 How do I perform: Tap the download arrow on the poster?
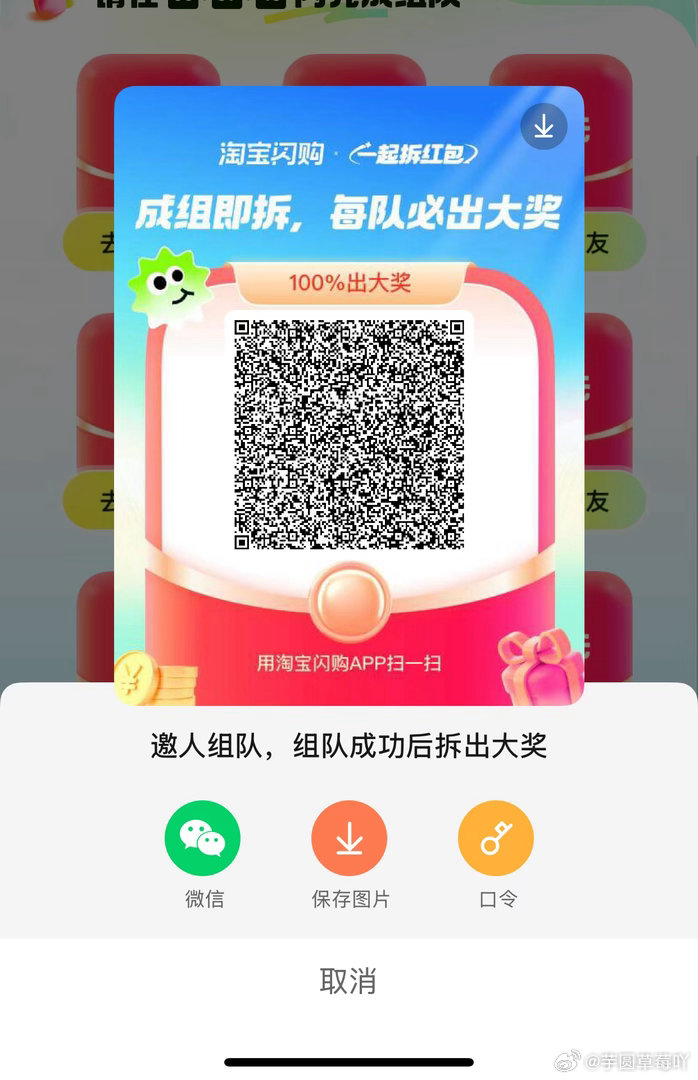point(543,127)
